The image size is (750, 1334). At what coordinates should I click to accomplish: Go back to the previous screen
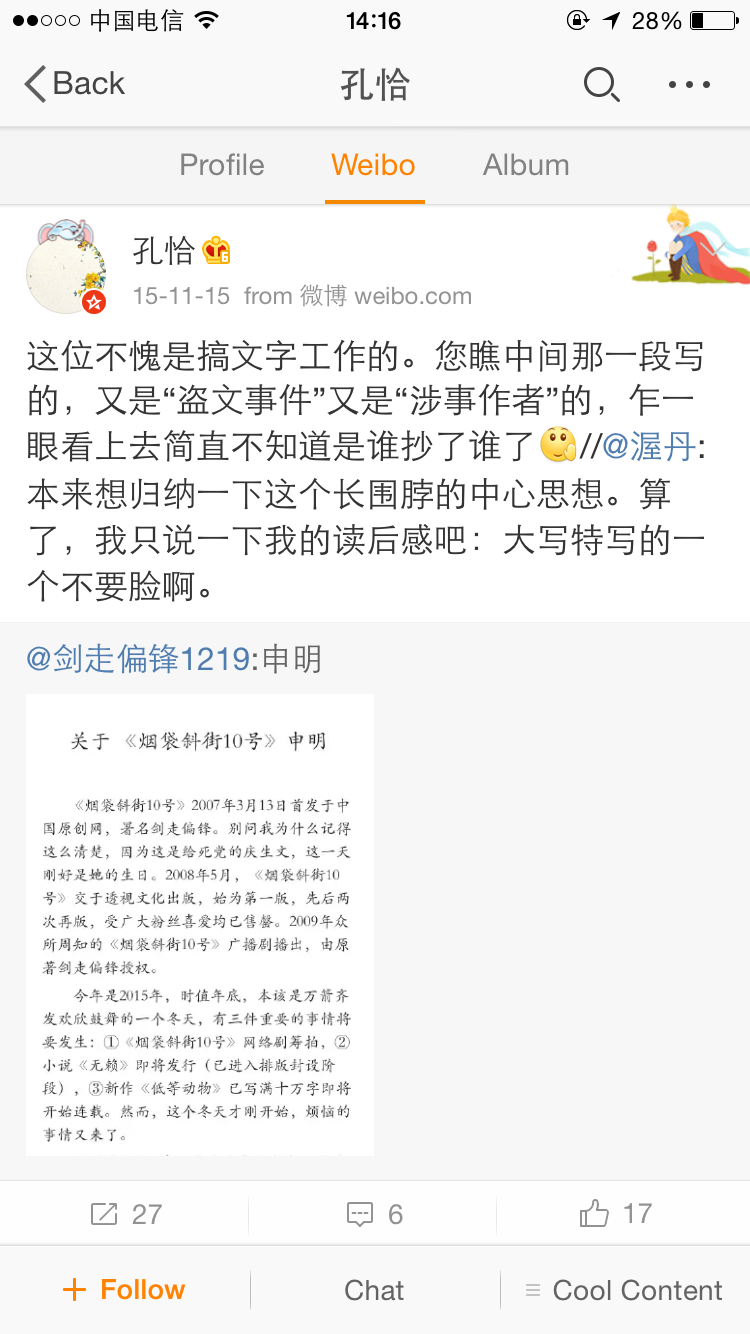point(75,84)
